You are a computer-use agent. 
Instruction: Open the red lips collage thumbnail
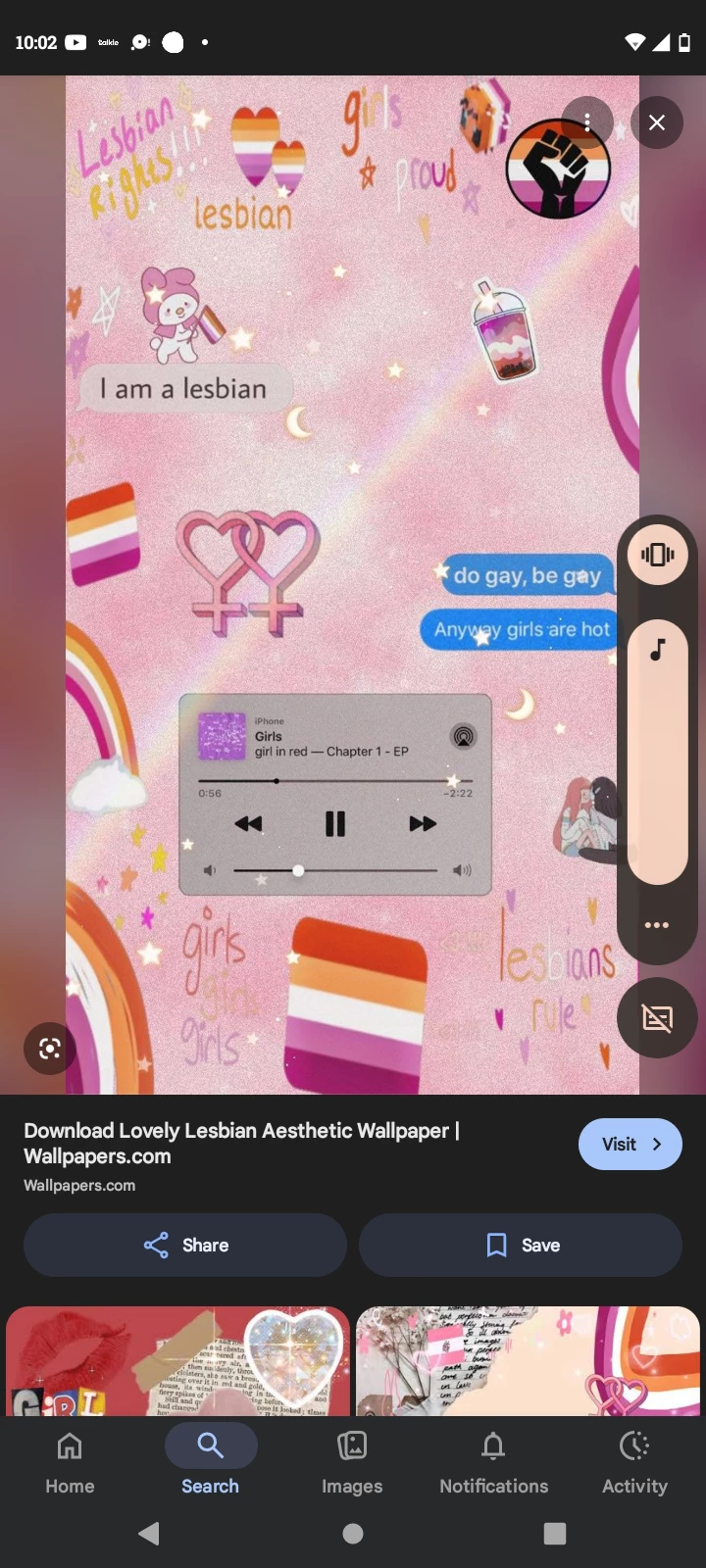click(177, 1360)
